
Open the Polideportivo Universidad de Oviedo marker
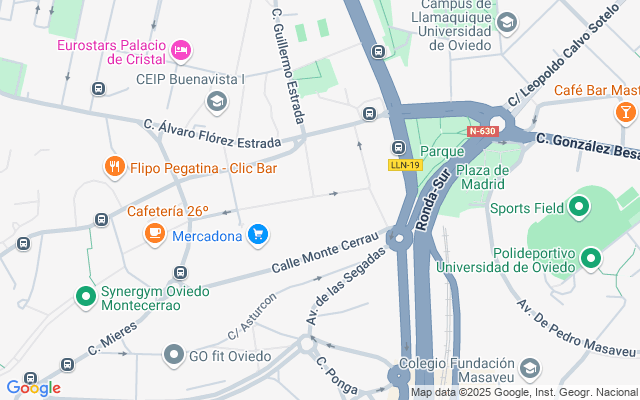click(x=591, y=260)
